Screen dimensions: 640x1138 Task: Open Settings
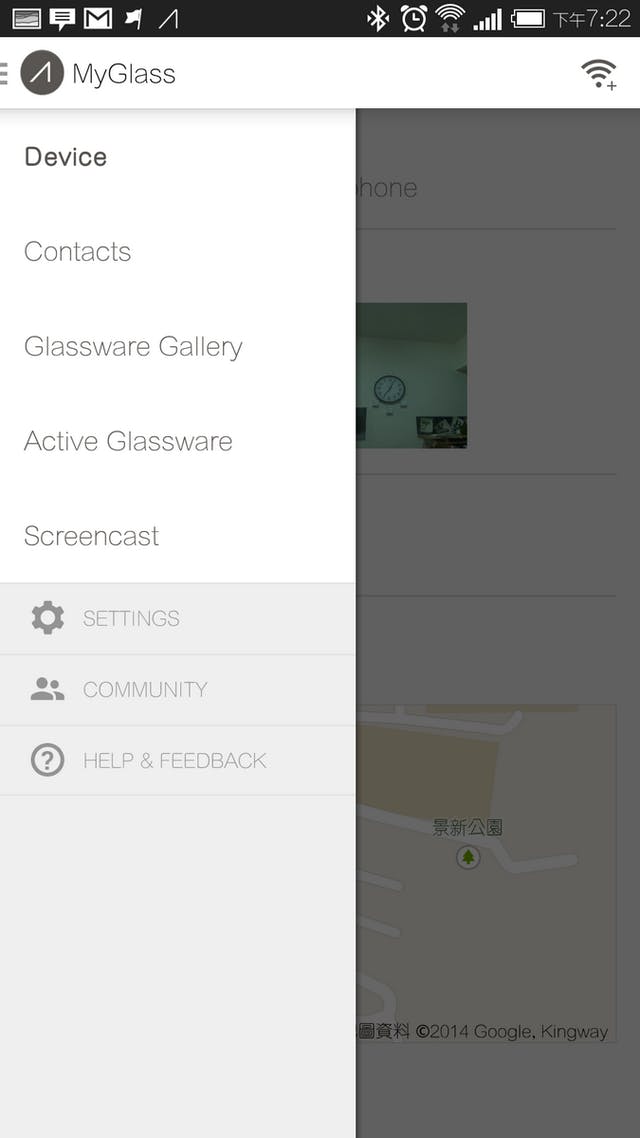click(x=178, y=618)
